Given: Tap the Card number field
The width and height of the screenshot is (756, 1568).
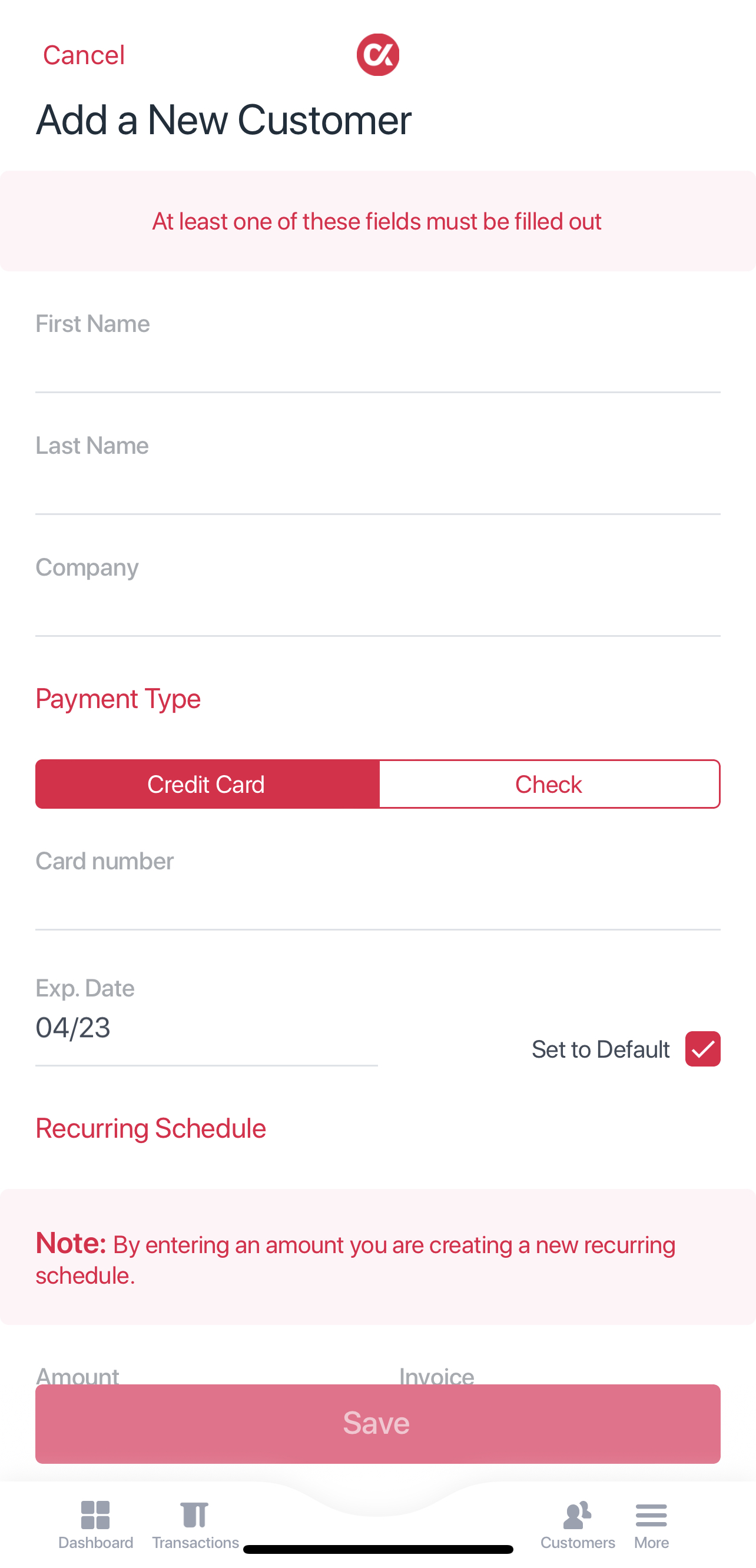Looking at the screenshot, I should [x=377, y=902].
